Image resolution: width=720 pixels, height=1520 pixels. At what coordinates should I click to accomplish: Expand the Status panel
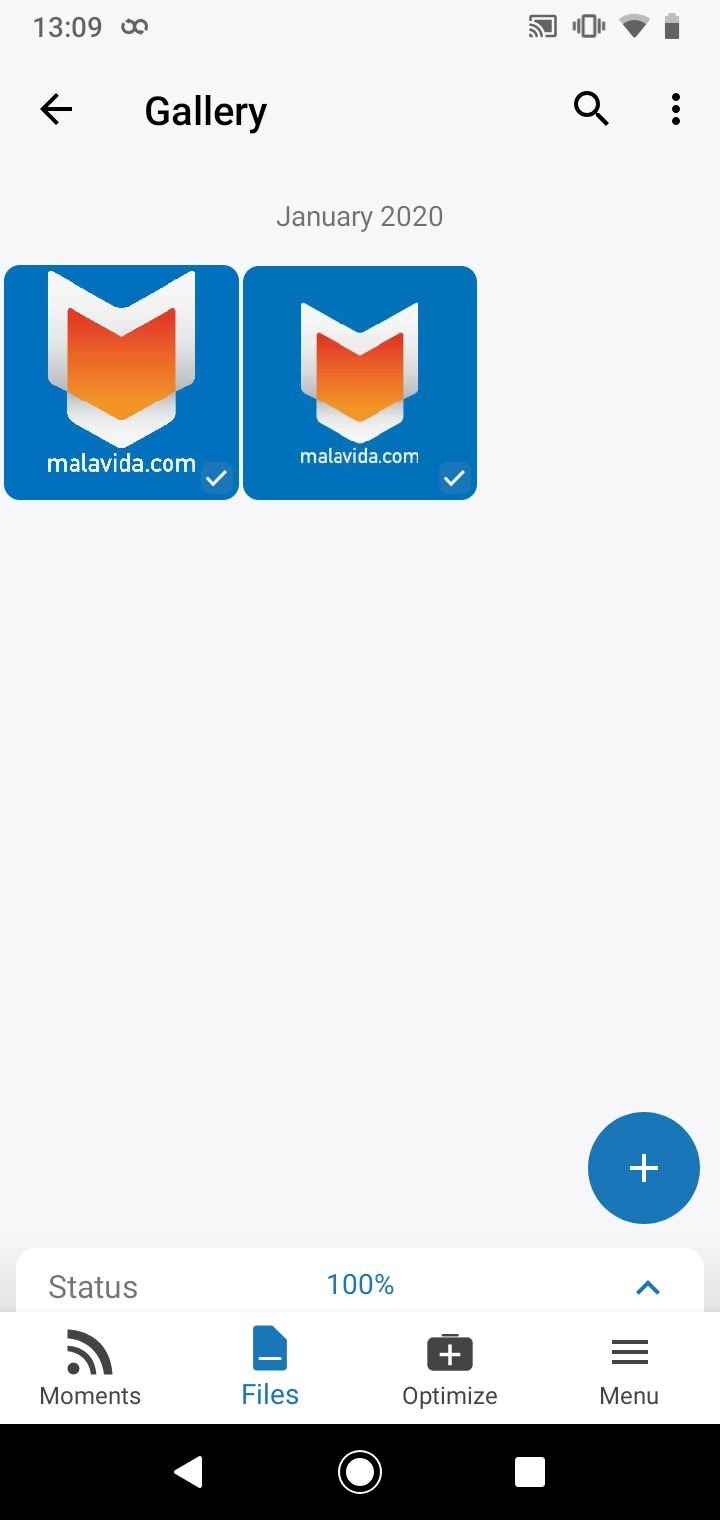tap(648, 1287)
